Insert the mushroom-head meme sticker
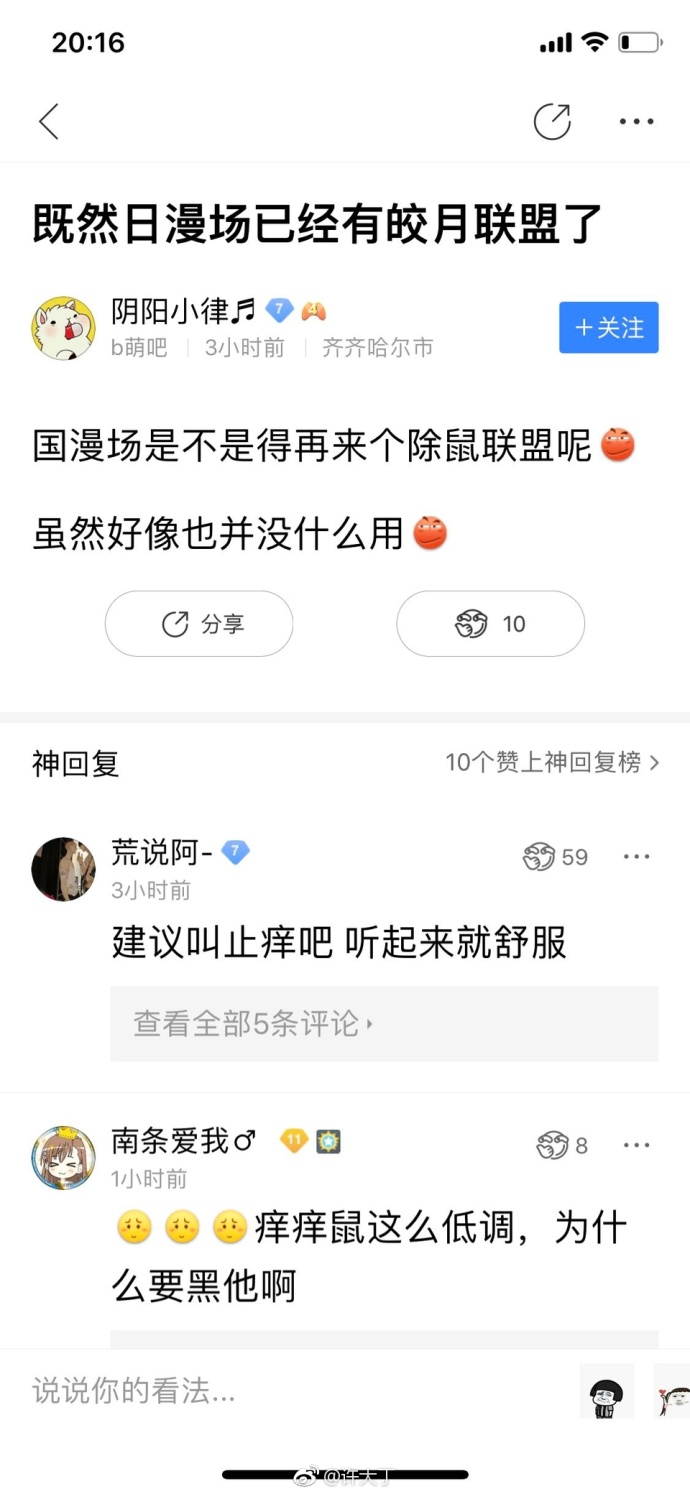Screen dimensions: 690x1494 tap(607, 1391)
